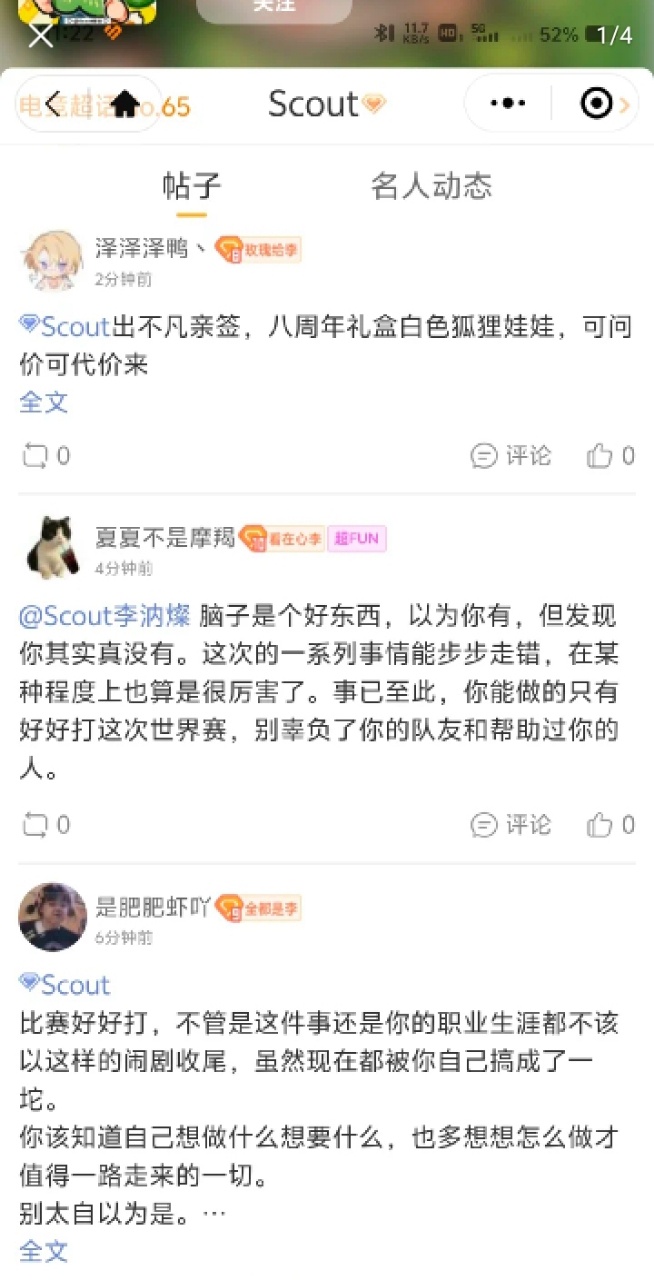Expand 全文 on the 泽泽泽鸭 post
The width and height of the screenshot is (654, 1280).
(x=44, y=402)
